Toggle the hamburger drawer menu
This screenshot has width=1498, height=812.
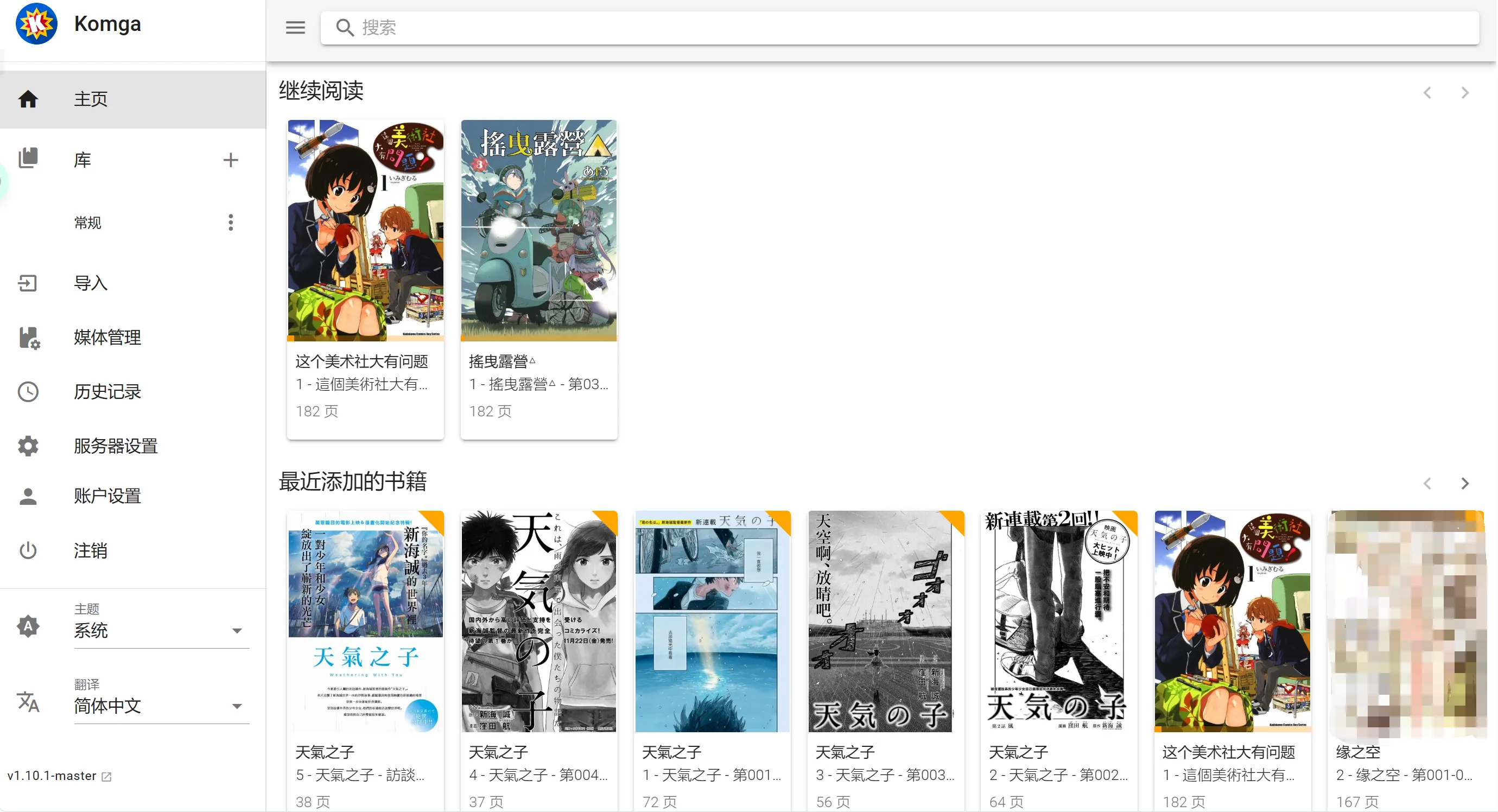[x=295, y=27]
